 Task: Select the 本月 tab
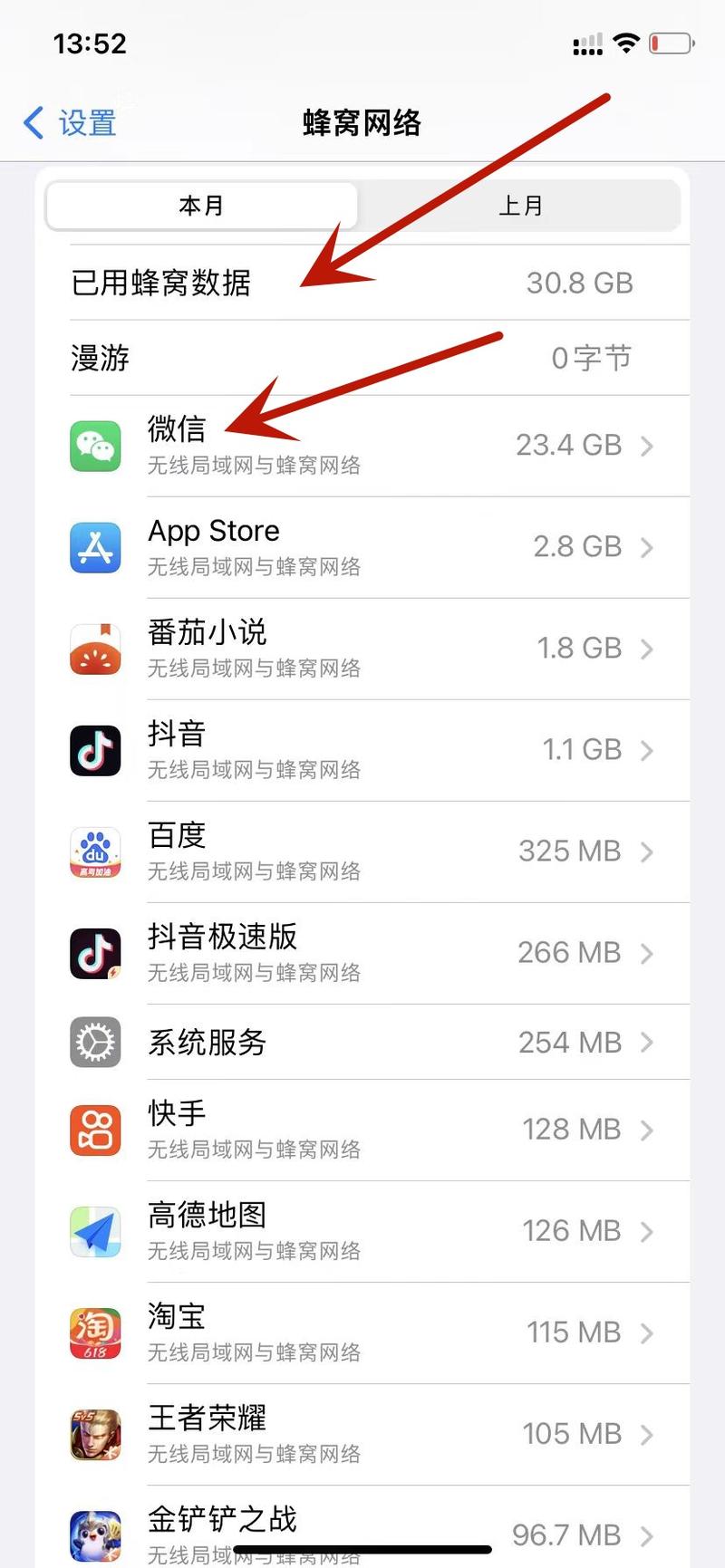tap(201, 206)
